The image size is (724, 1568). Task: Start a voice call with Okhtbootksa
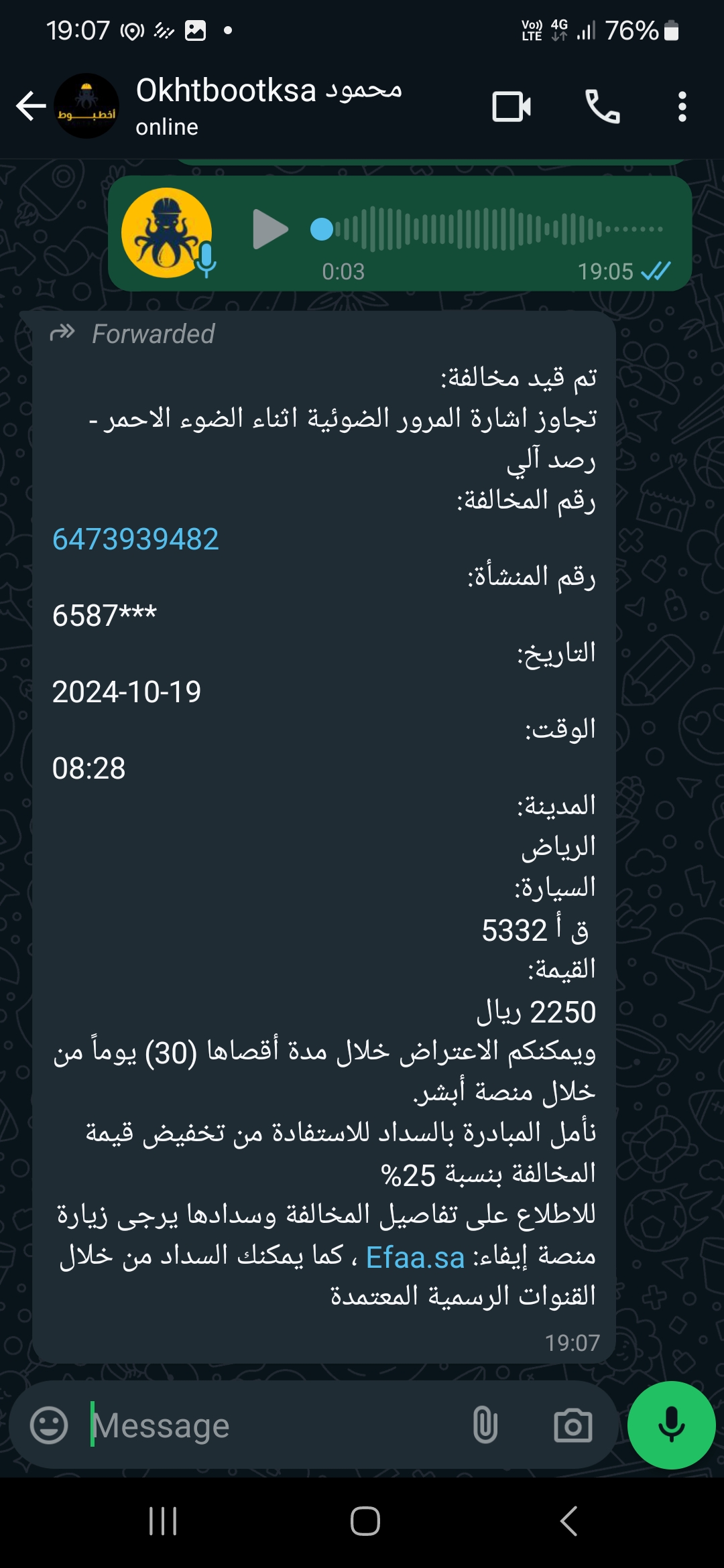tap(603, 107)
